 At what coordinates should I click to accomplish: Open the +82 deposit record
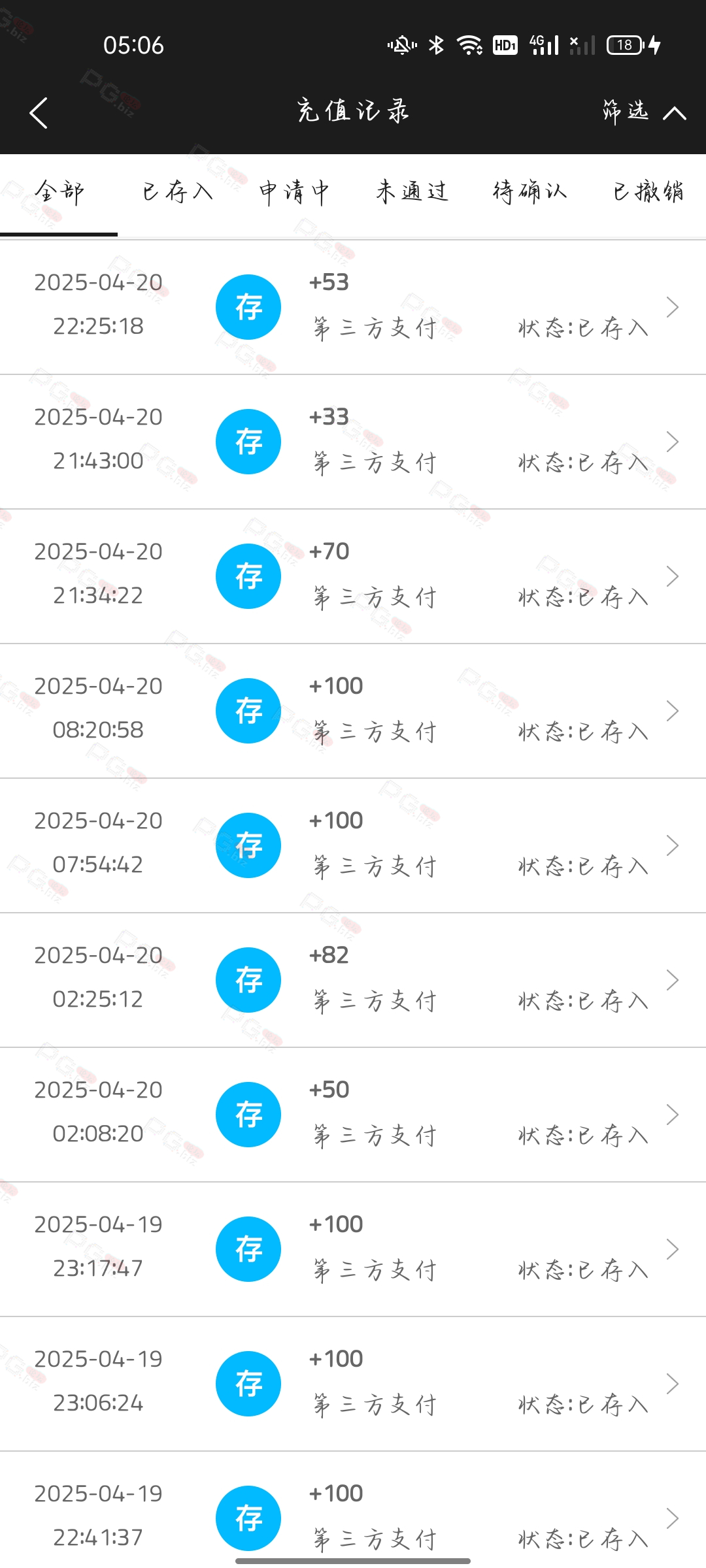pos(353,980)
